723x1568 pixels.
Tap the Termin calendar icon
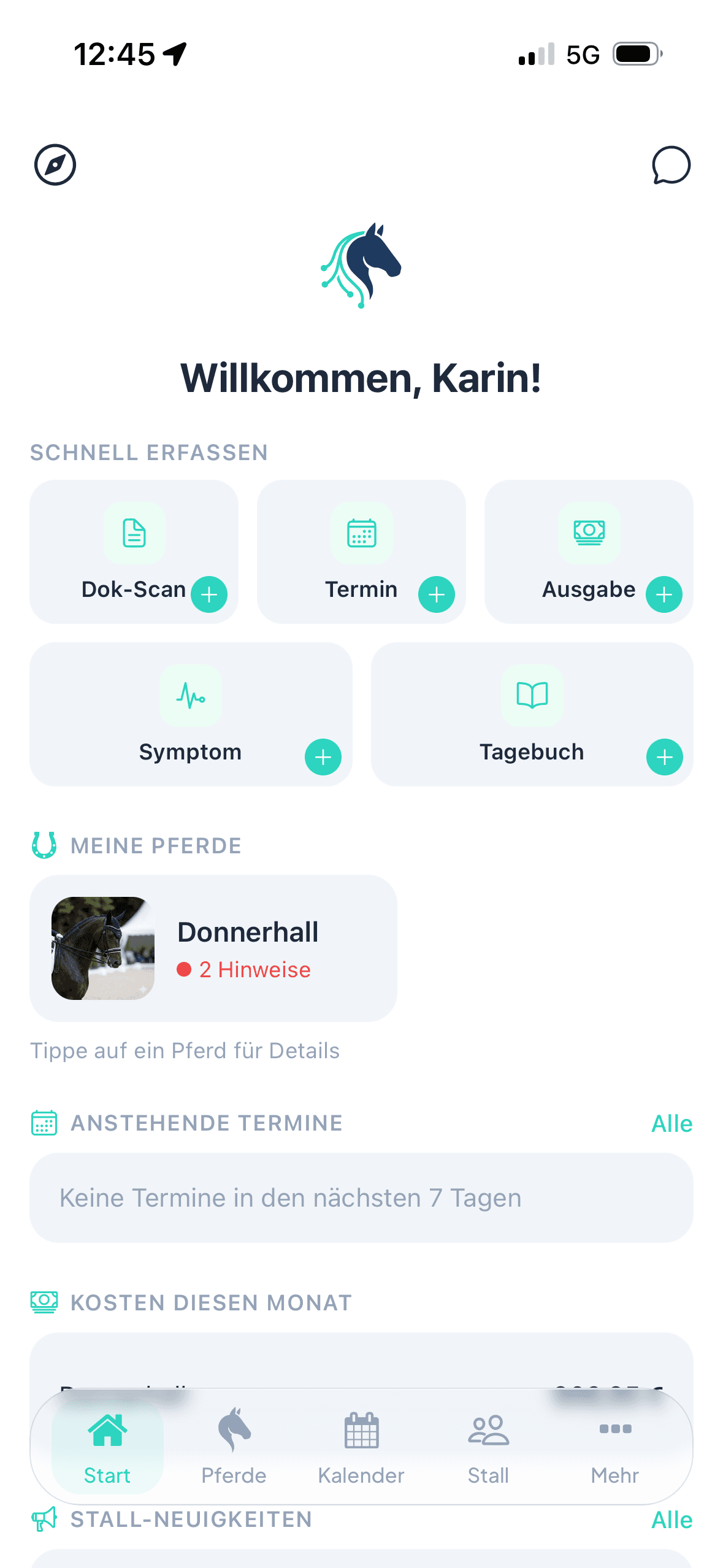[361, 533]
